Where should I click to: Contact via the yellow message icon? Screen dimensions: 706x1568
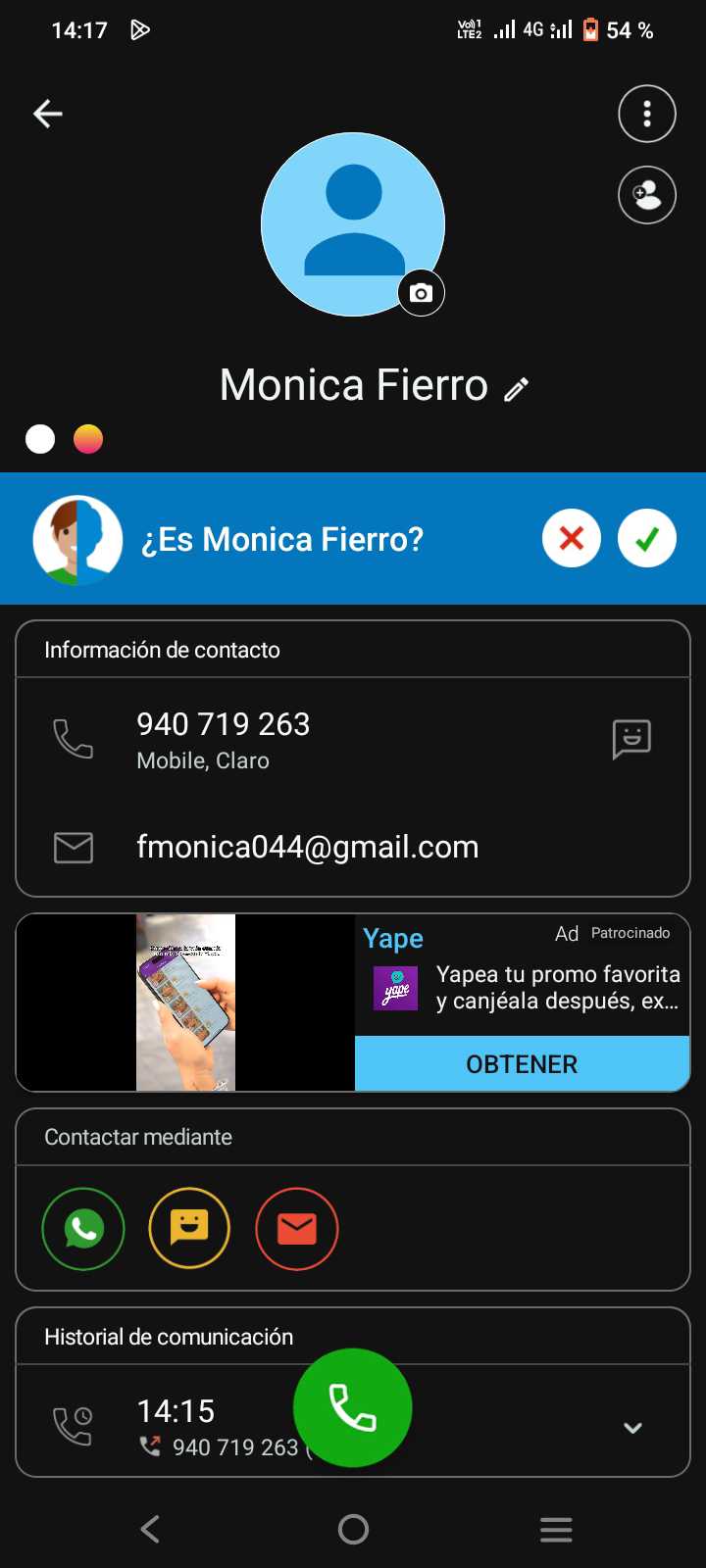click(189, 1229)
